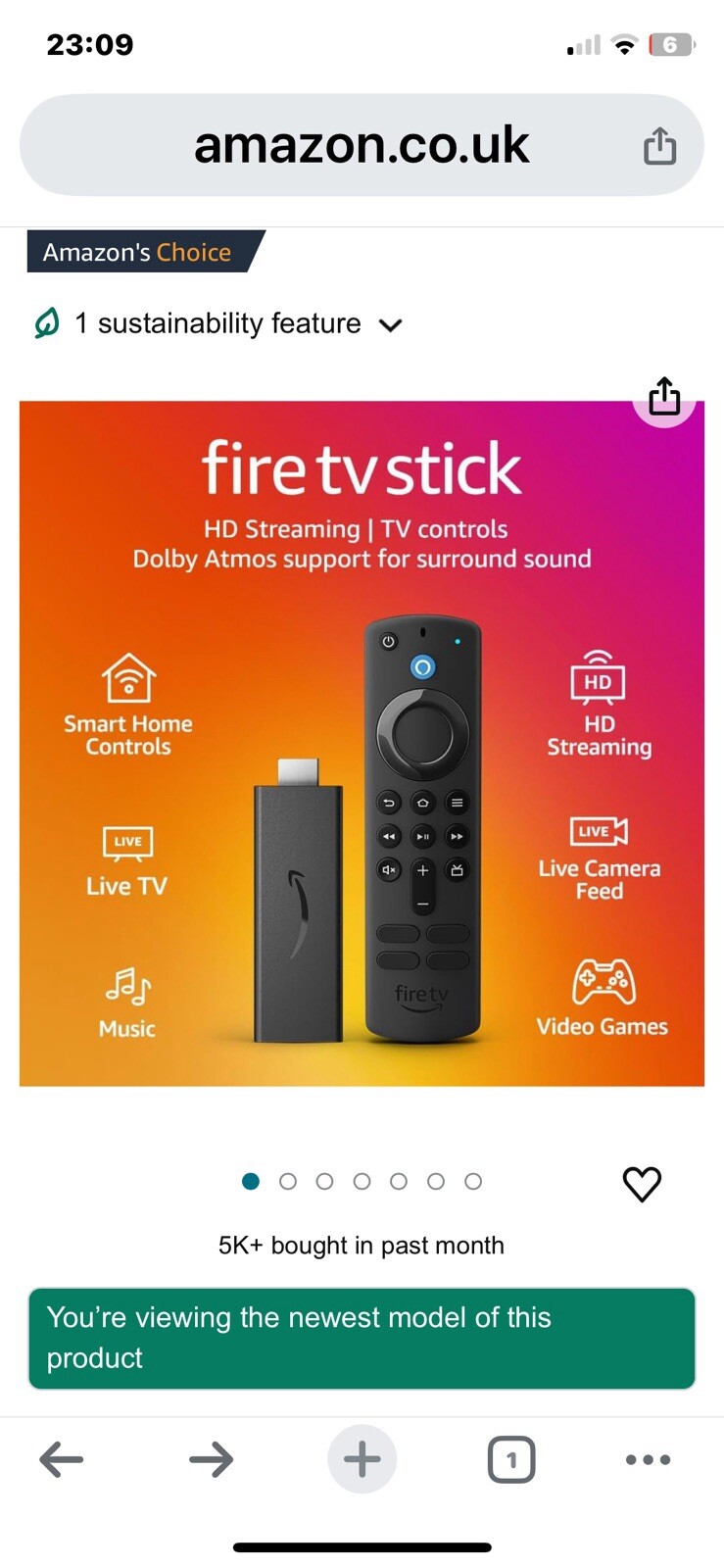Jump to the second image dot
This screenshot has width=724, height=1568.
point(288,1182)
